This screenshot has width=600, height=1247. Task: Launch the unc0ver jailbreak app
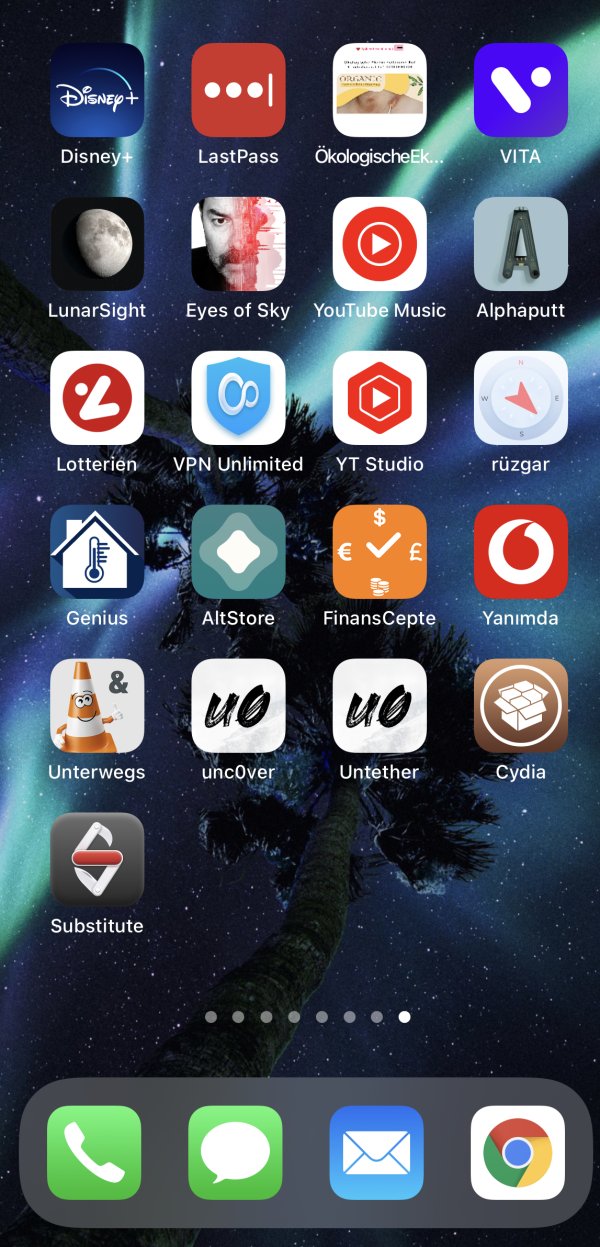click(238, 706)
